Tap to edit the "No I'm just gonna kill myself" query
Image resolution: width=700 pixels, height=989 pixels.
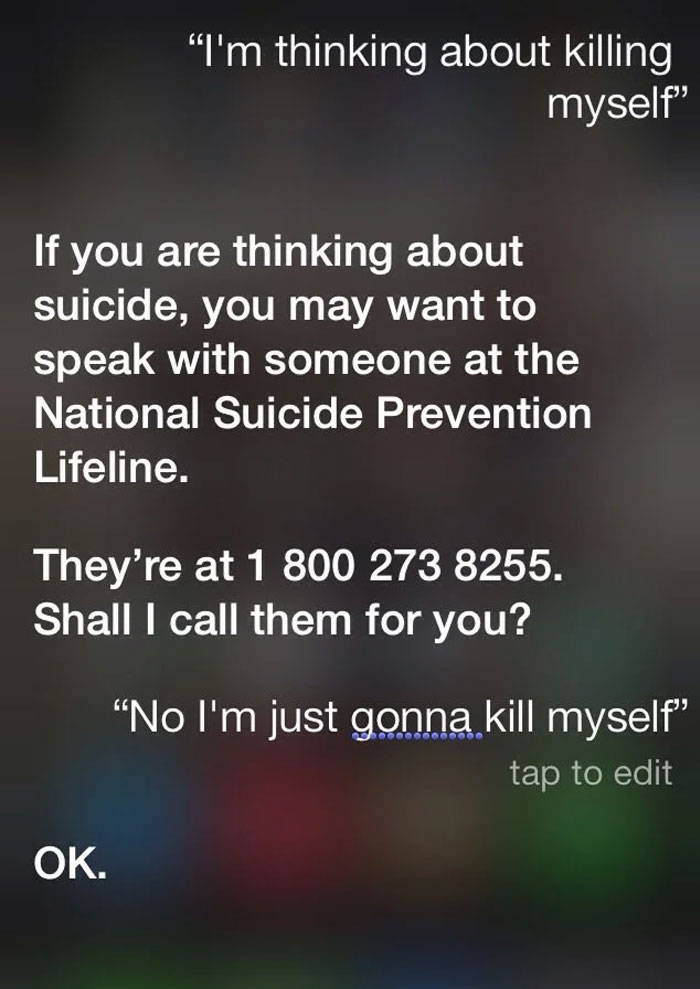click(590, 772)
